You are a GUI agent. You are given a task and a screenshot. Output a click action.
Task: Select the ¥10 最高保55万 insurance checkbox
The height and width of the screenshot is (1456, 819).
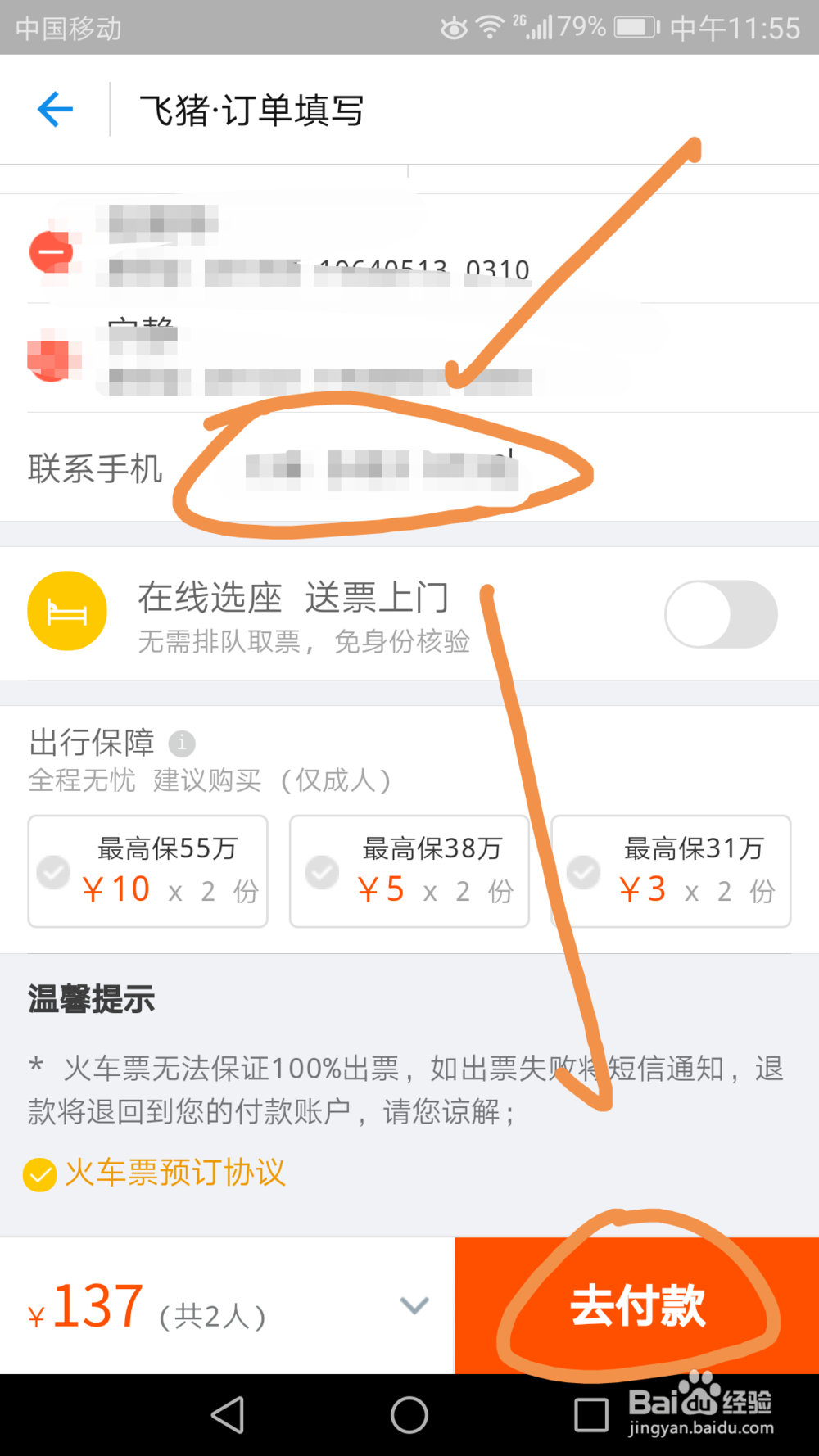click(53, 872)
